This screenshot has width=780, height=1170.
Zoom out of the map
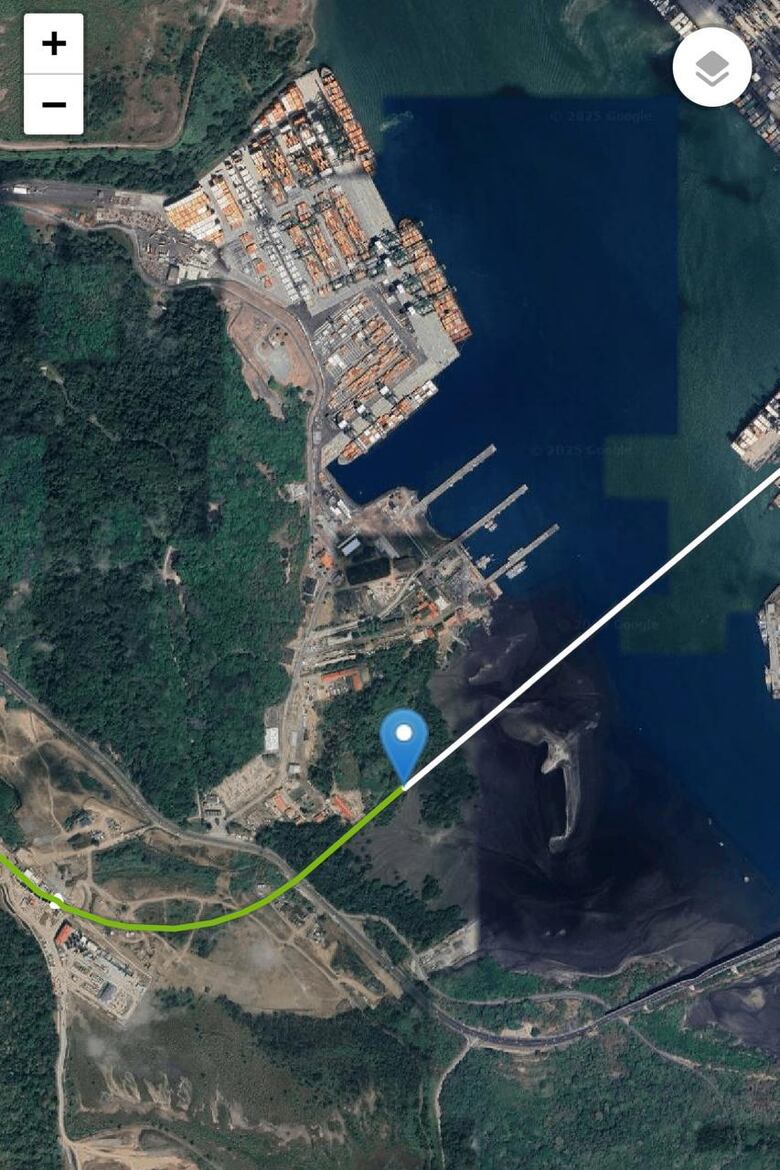(x=54, y=104)
